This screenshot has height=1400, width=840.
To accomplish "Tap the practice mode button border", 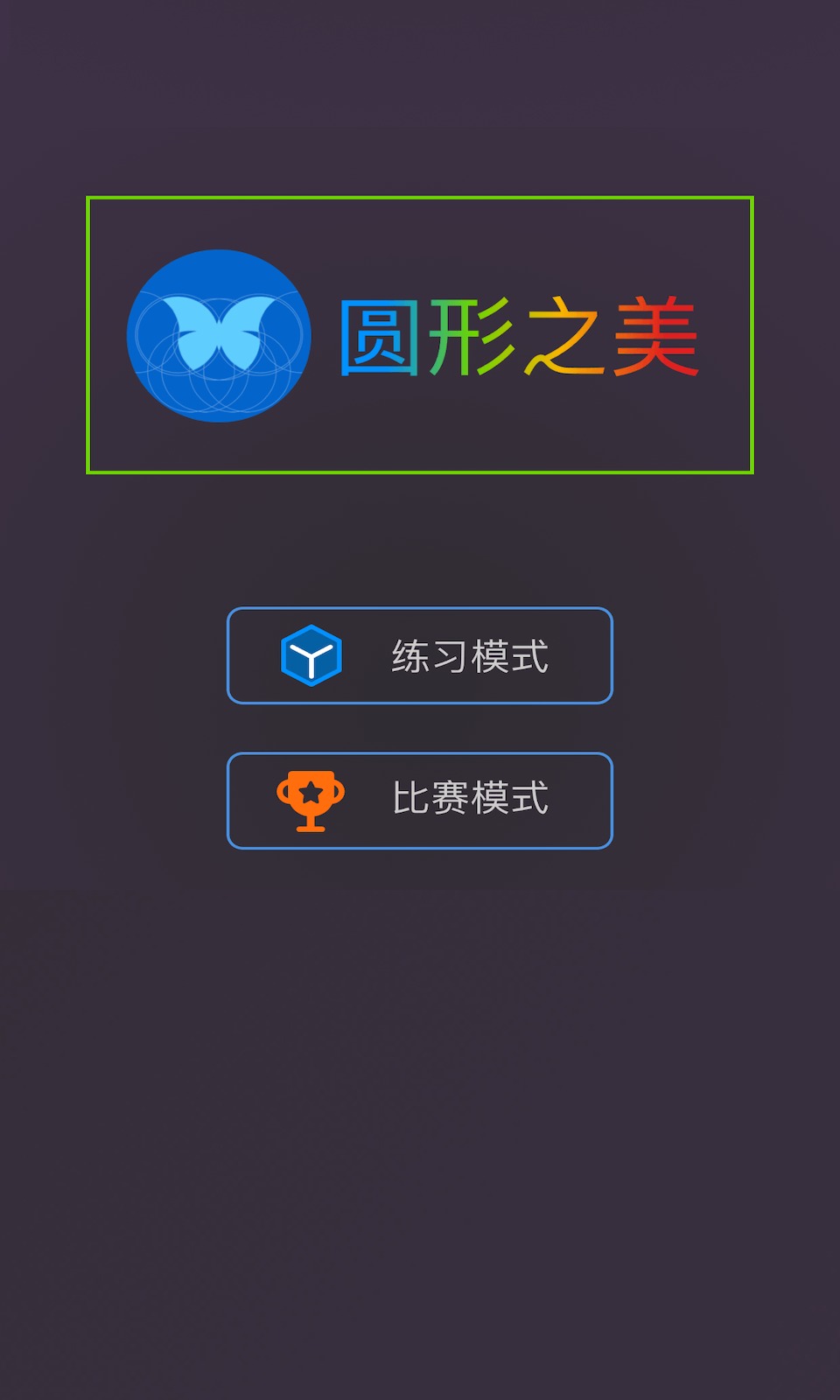I will point(419,611).
